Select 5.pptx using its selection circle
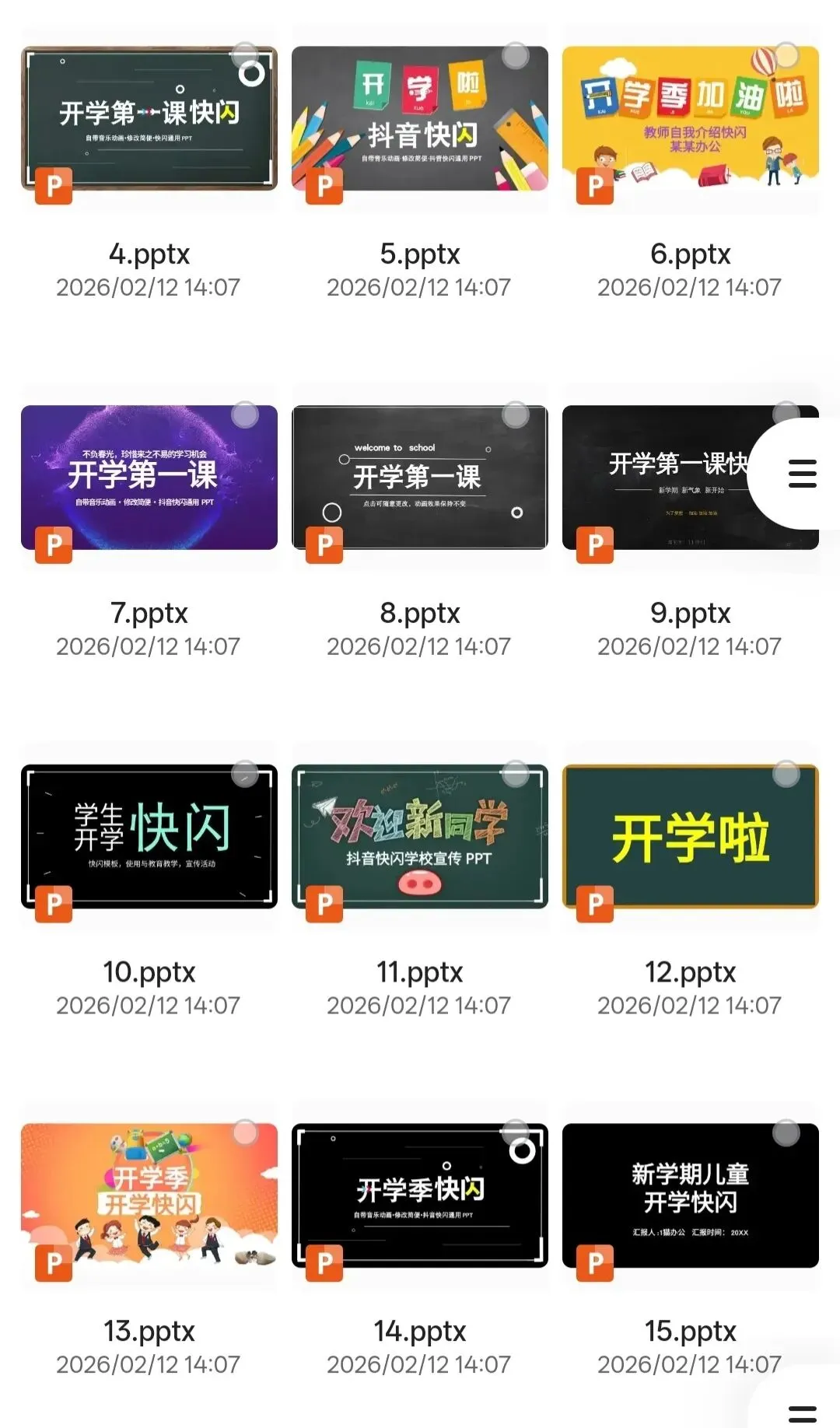 (515, 55)
